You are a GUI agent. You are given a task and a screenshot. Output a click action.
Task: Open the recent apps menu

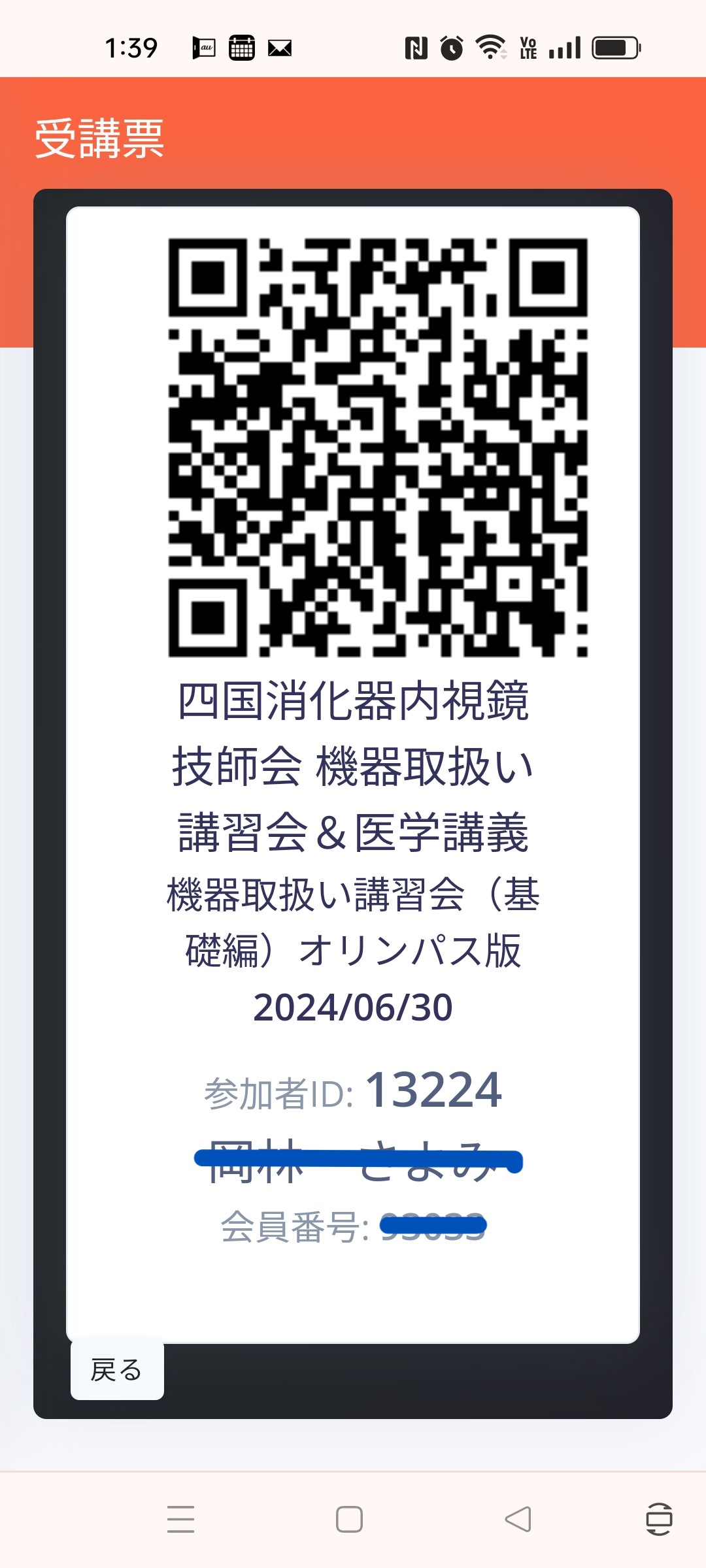pyautogui.click(x=180, y=1519)
